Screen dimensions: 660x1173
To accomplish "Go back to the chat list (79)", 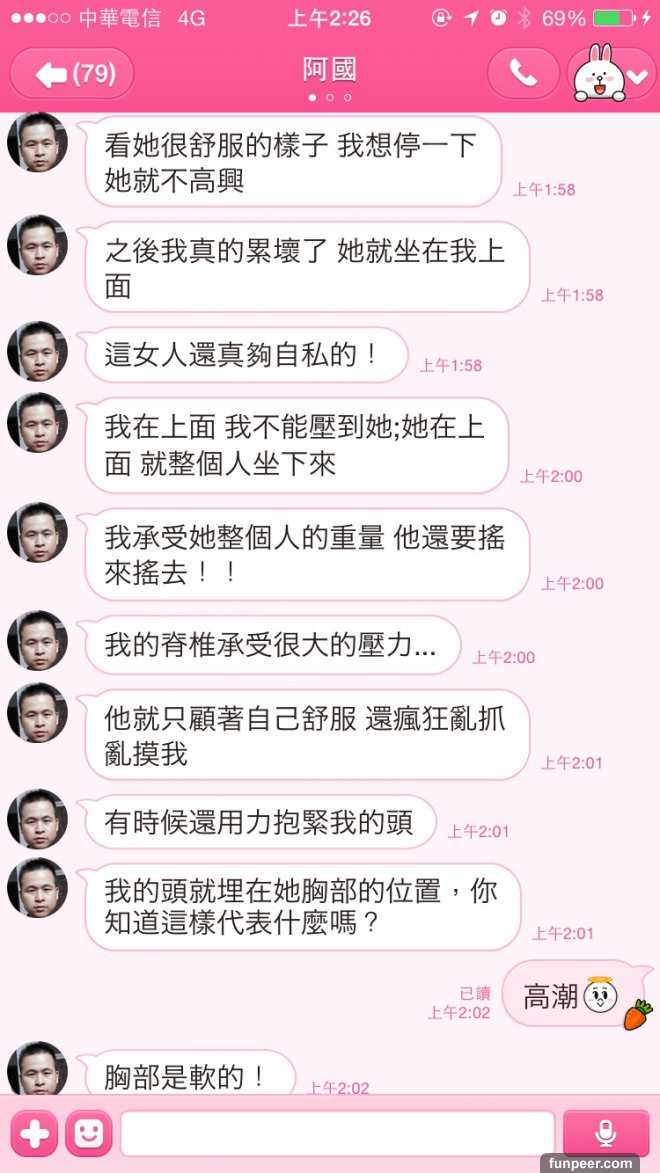I will click(x=71, y=74).
